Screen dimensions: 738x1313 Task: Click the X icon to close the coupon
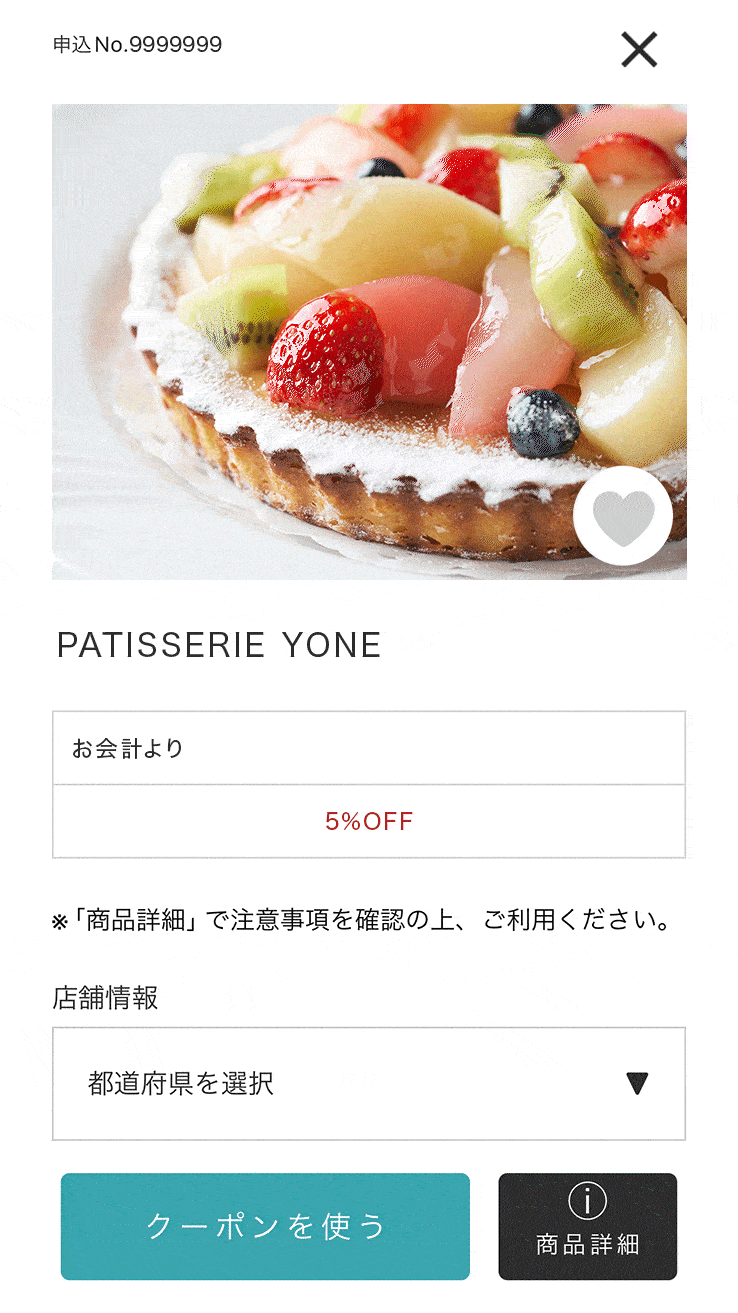pos(639,48)
